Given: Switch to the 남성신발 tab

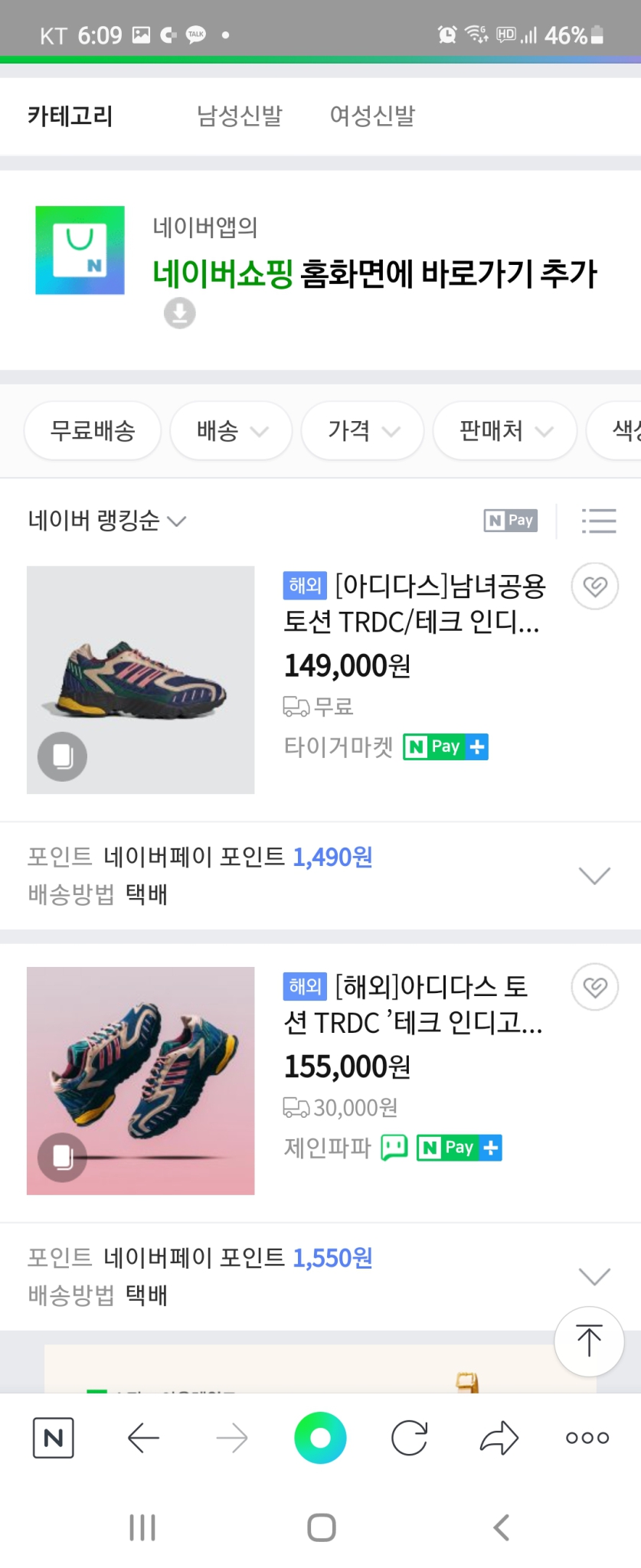Looking at the screenshot, I should [238, 116].
